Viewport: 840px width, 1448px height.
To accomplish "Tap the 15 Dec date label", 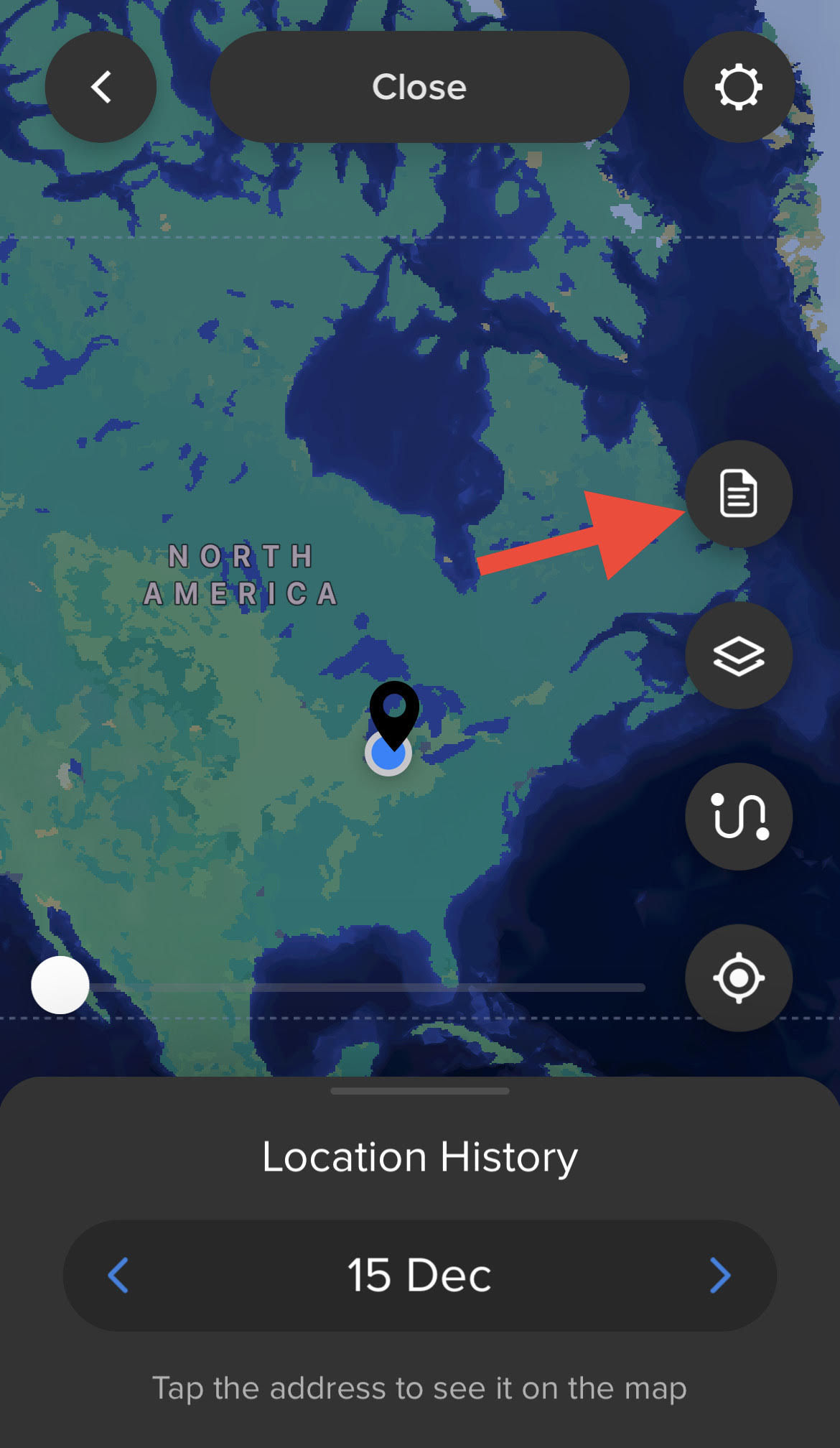I will pos(419,1275).
